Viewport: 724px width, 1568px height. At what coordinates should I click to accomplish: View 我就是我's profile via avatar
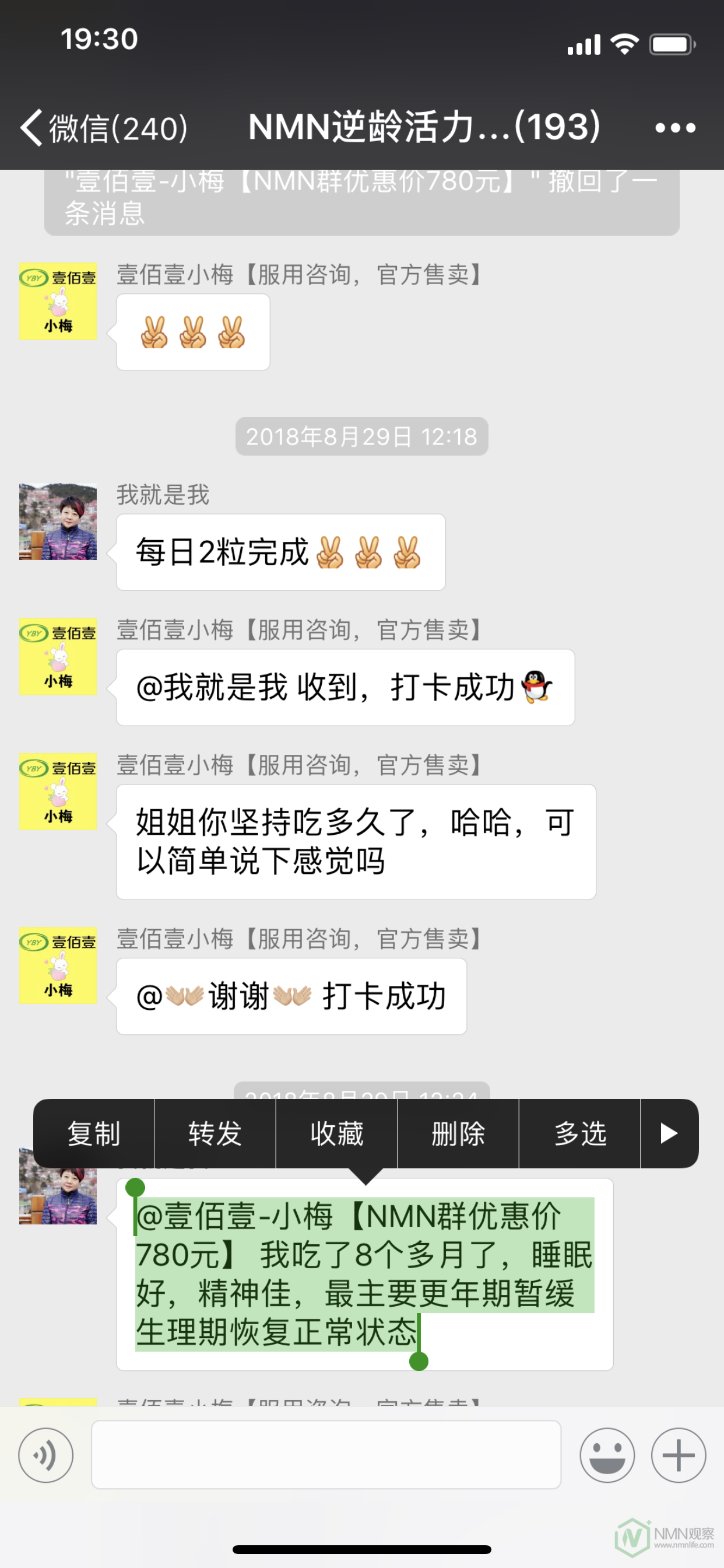click(x=58, y=521)
